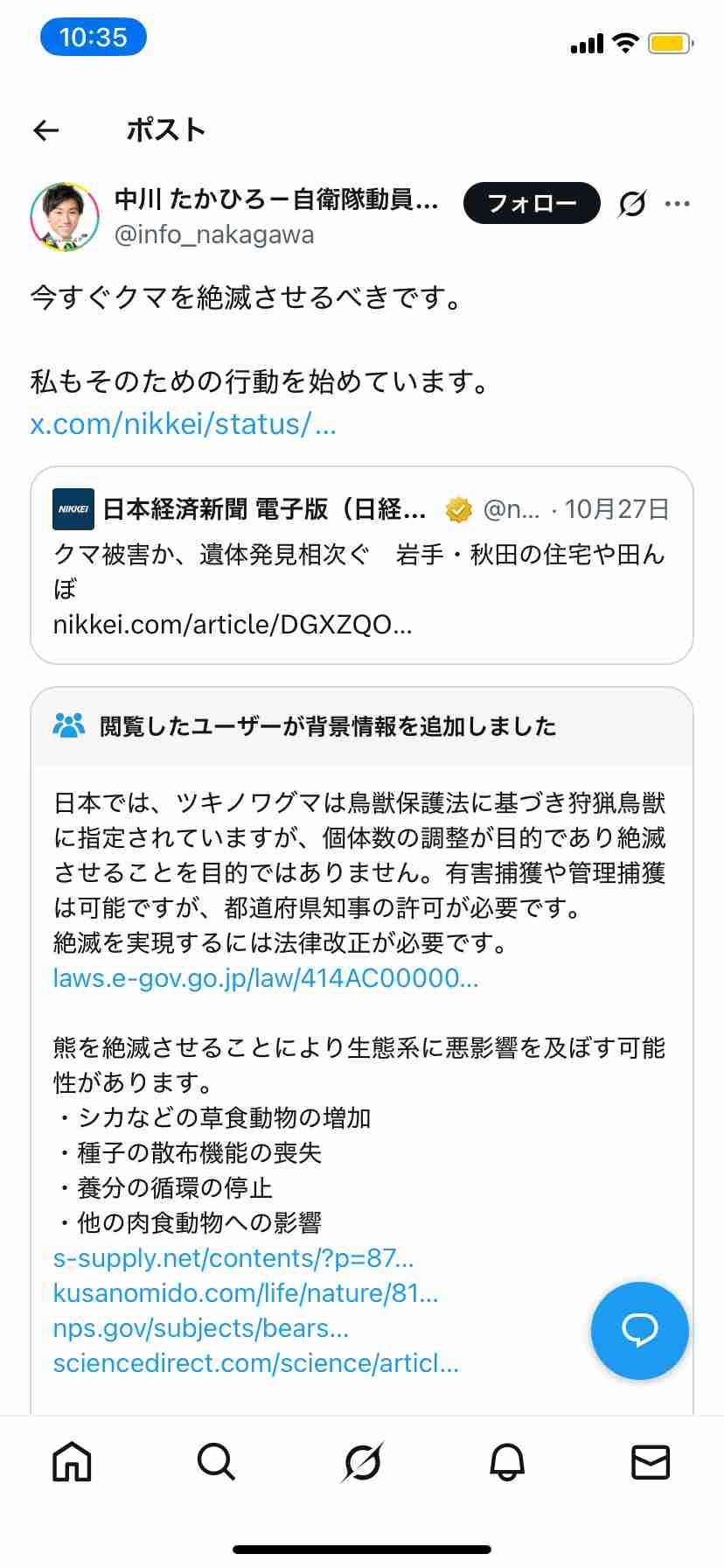The height and width of the screenshot is (1568, 724).
Task: Open the quoted 日本経済新聞 post card
Action: pos(361,565)
